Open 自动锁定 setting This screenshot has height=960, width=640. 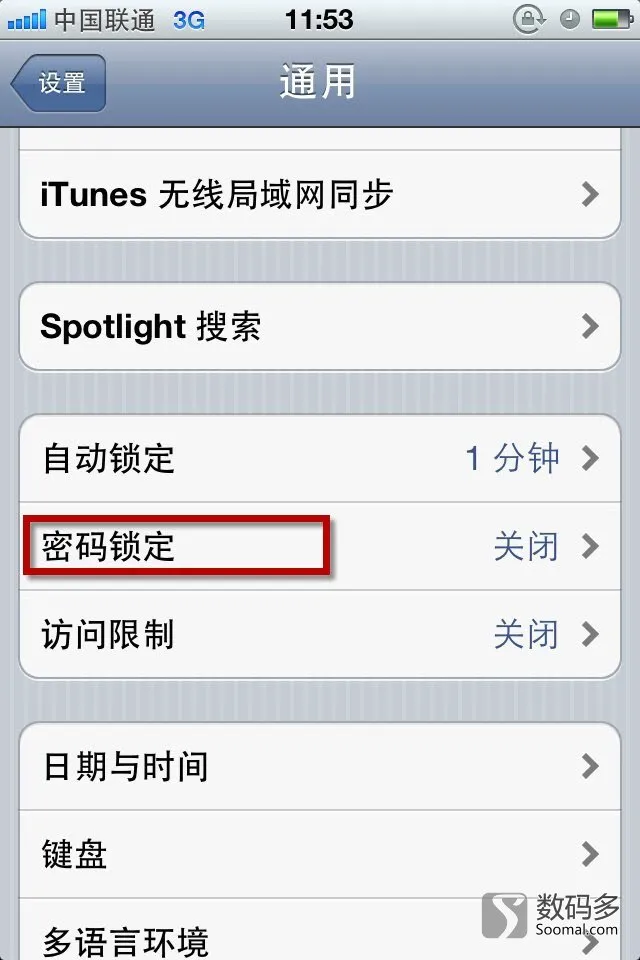[320, 459]
